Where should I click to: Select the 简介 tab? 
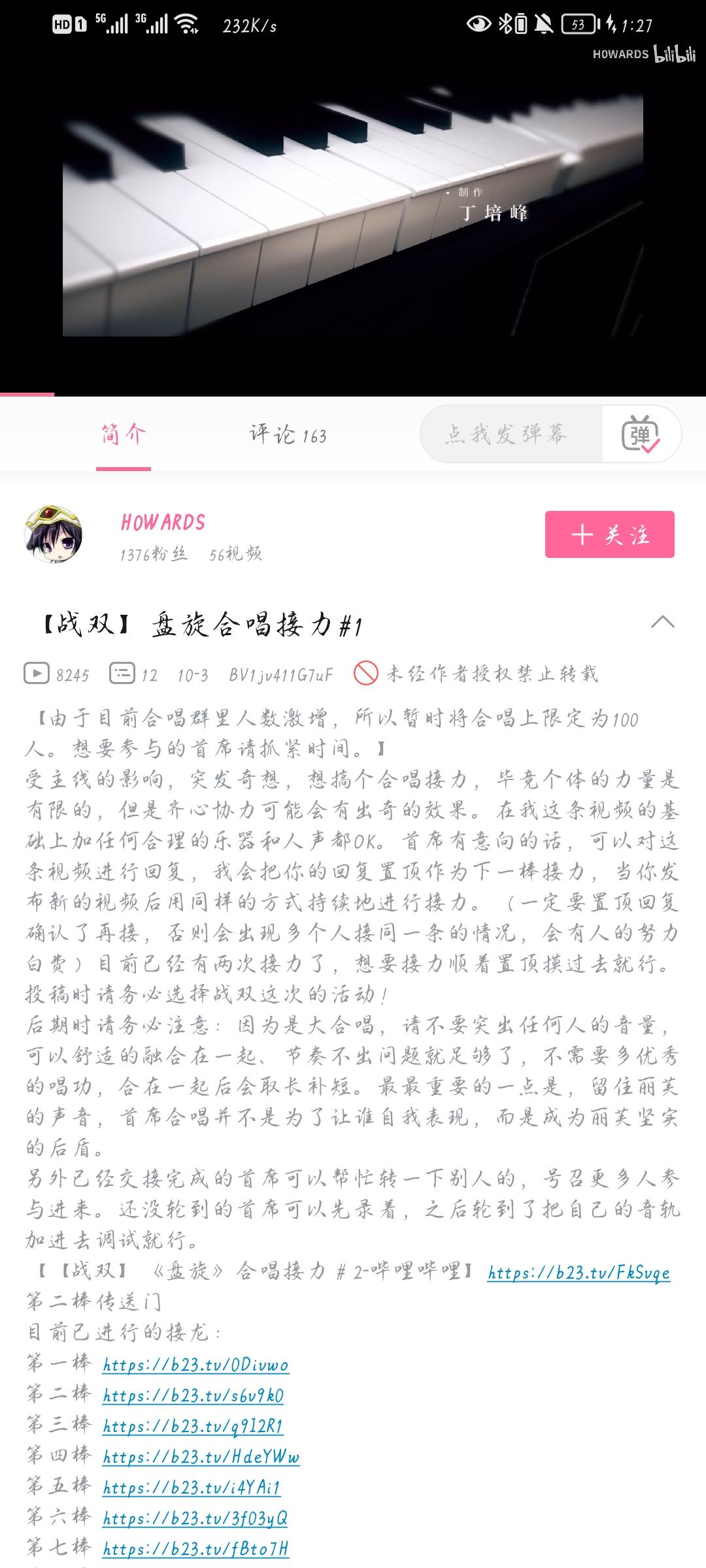click(x=122, y=433)
